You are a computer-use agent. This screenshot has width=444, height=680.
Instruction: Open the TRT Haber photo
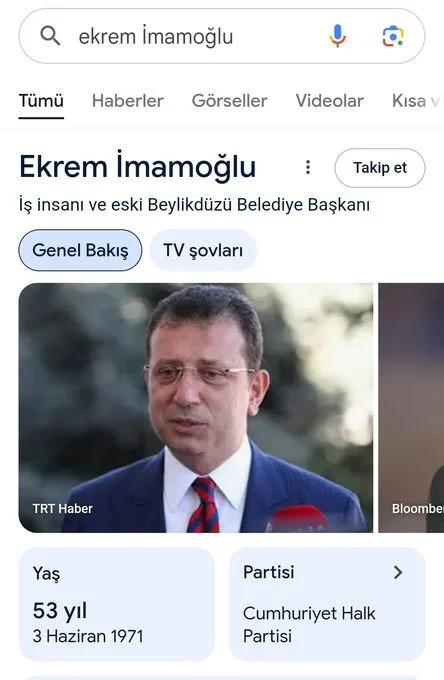196,408
